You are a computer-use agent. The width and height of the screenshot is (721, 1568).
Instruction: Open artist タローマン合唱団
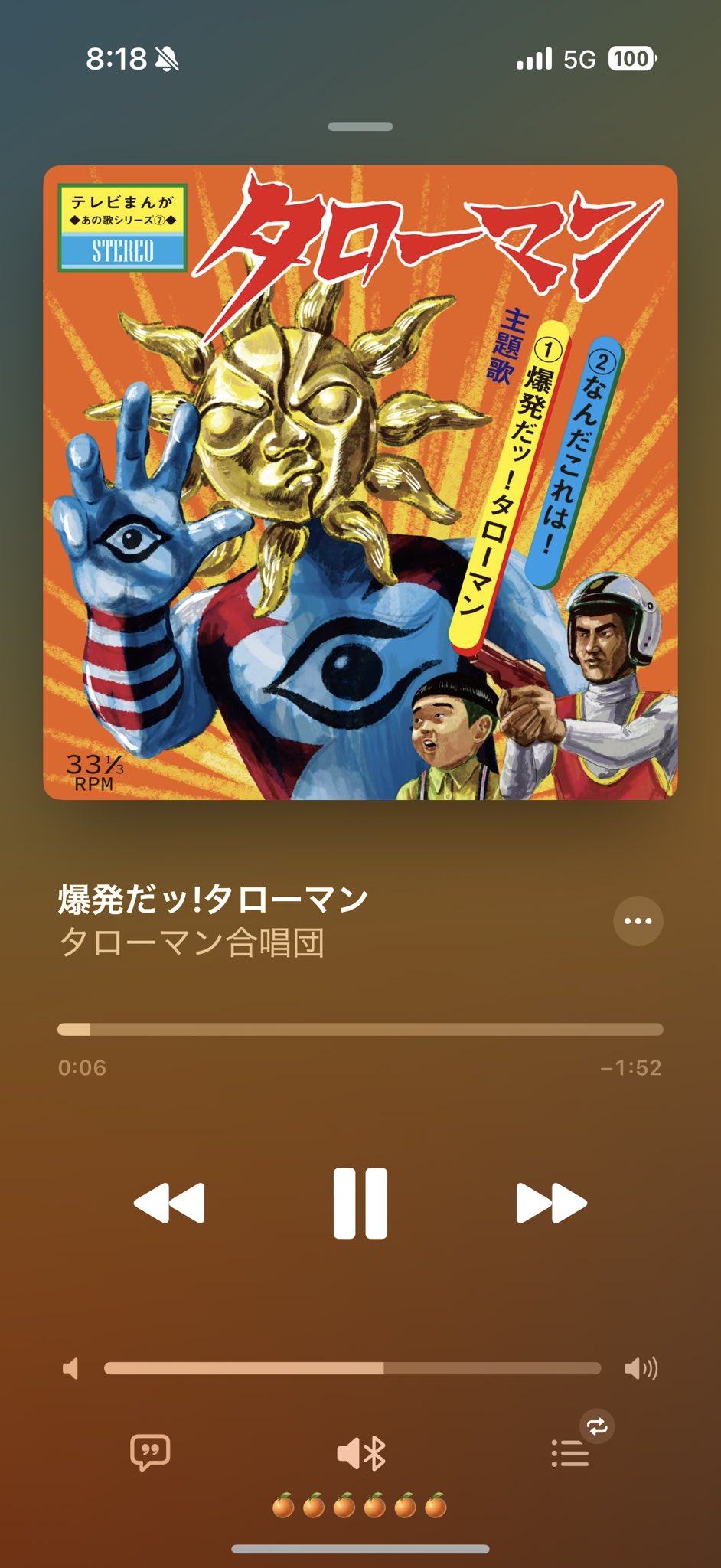click(191, 942)
